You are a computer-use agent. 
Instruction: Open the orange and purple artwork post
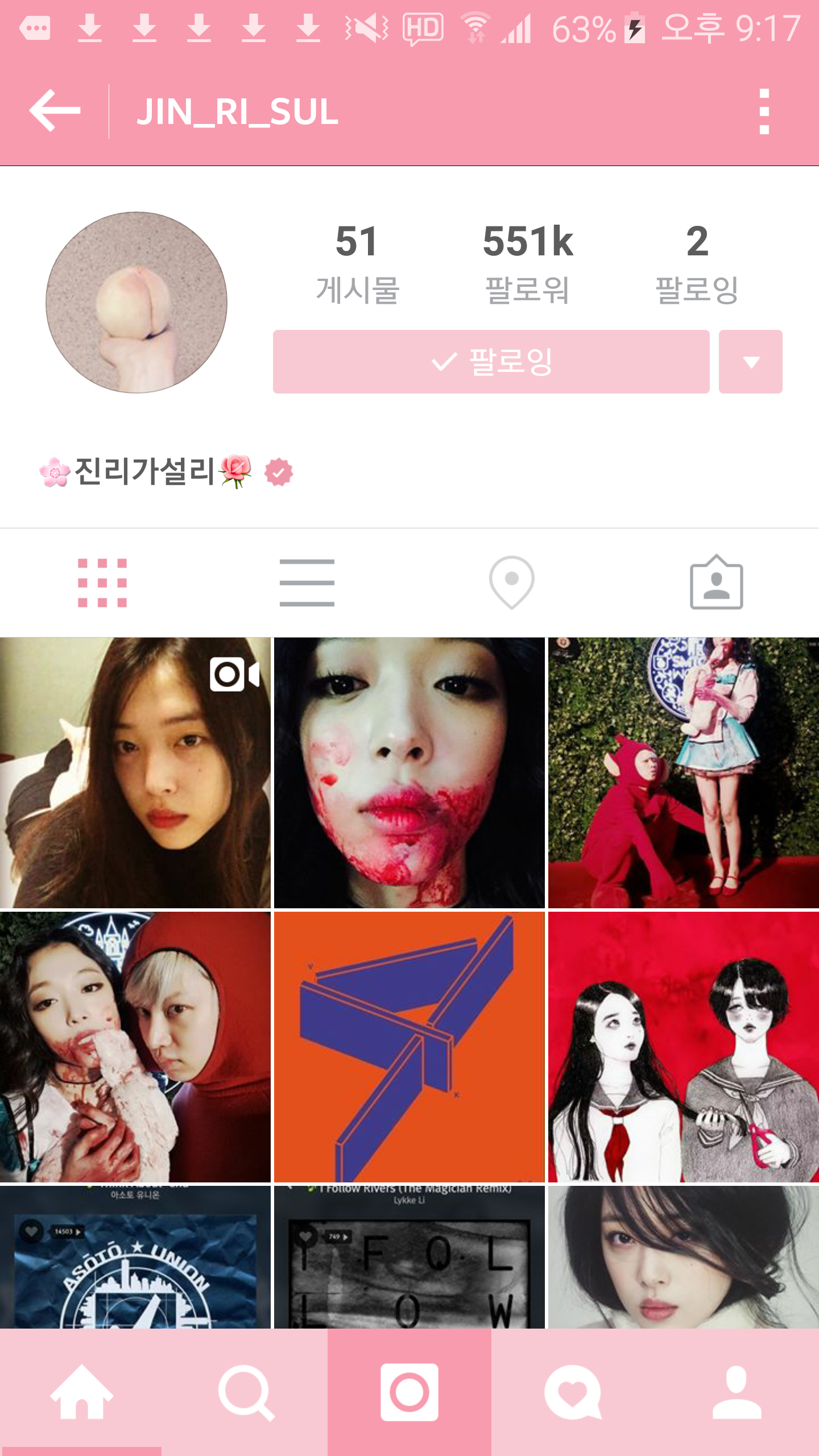tap(409, 1046)
